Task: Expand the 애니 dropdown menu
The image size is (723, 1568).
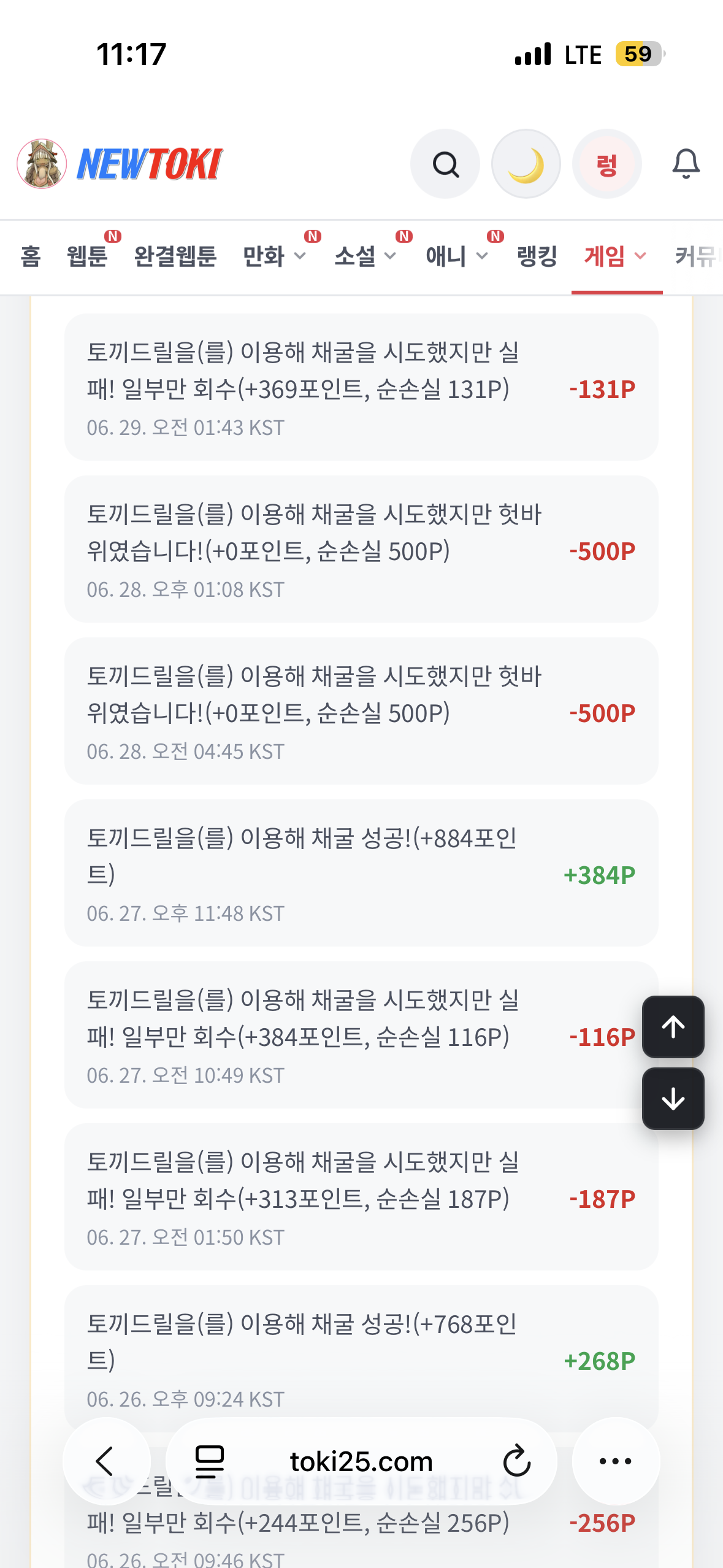Action: pyautogui.click(x=457, y=256)
